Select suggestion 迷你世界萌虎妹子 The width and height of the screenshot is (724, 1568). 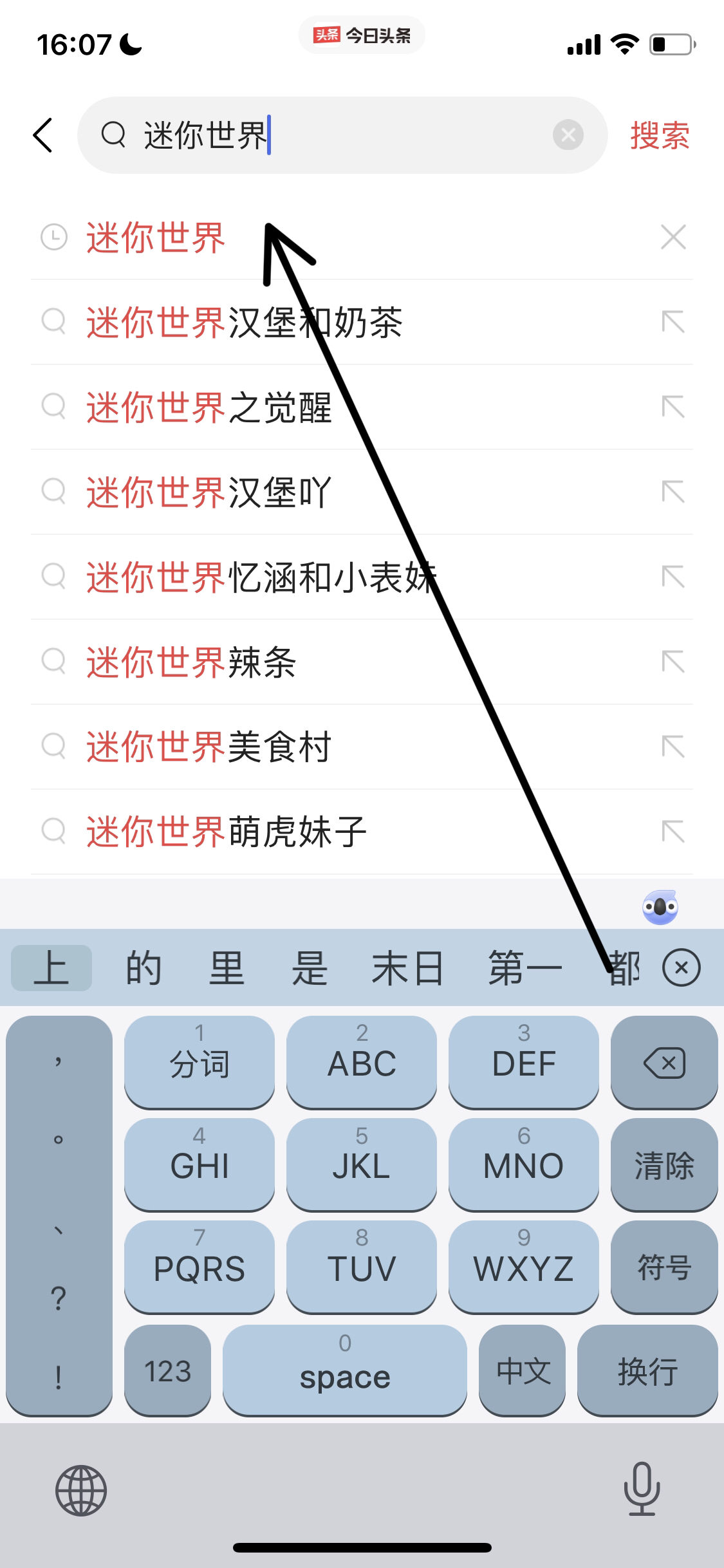click(227, 832)
